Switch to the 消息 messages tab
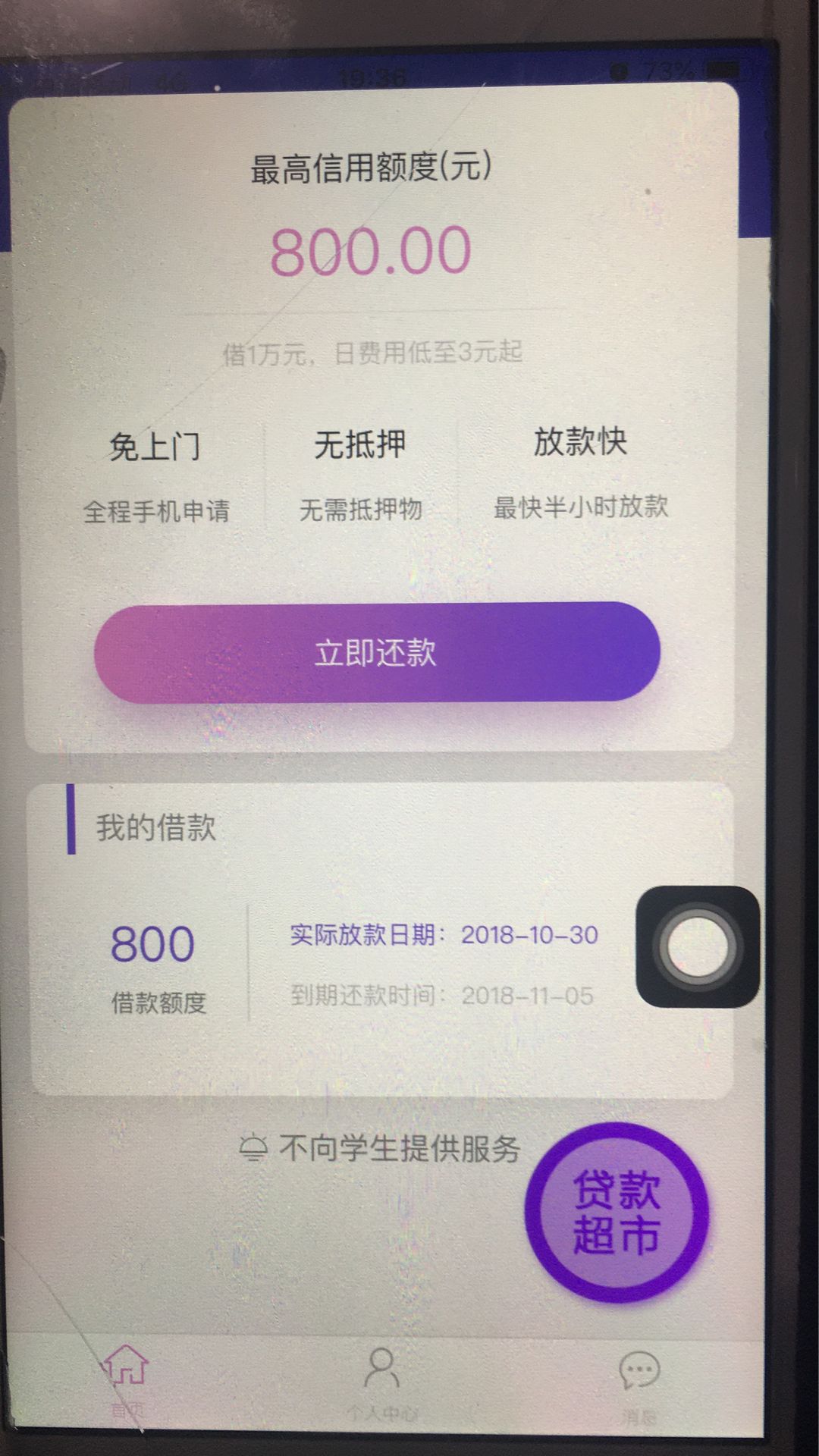 pyautogui.click(x=639, y=1385)
